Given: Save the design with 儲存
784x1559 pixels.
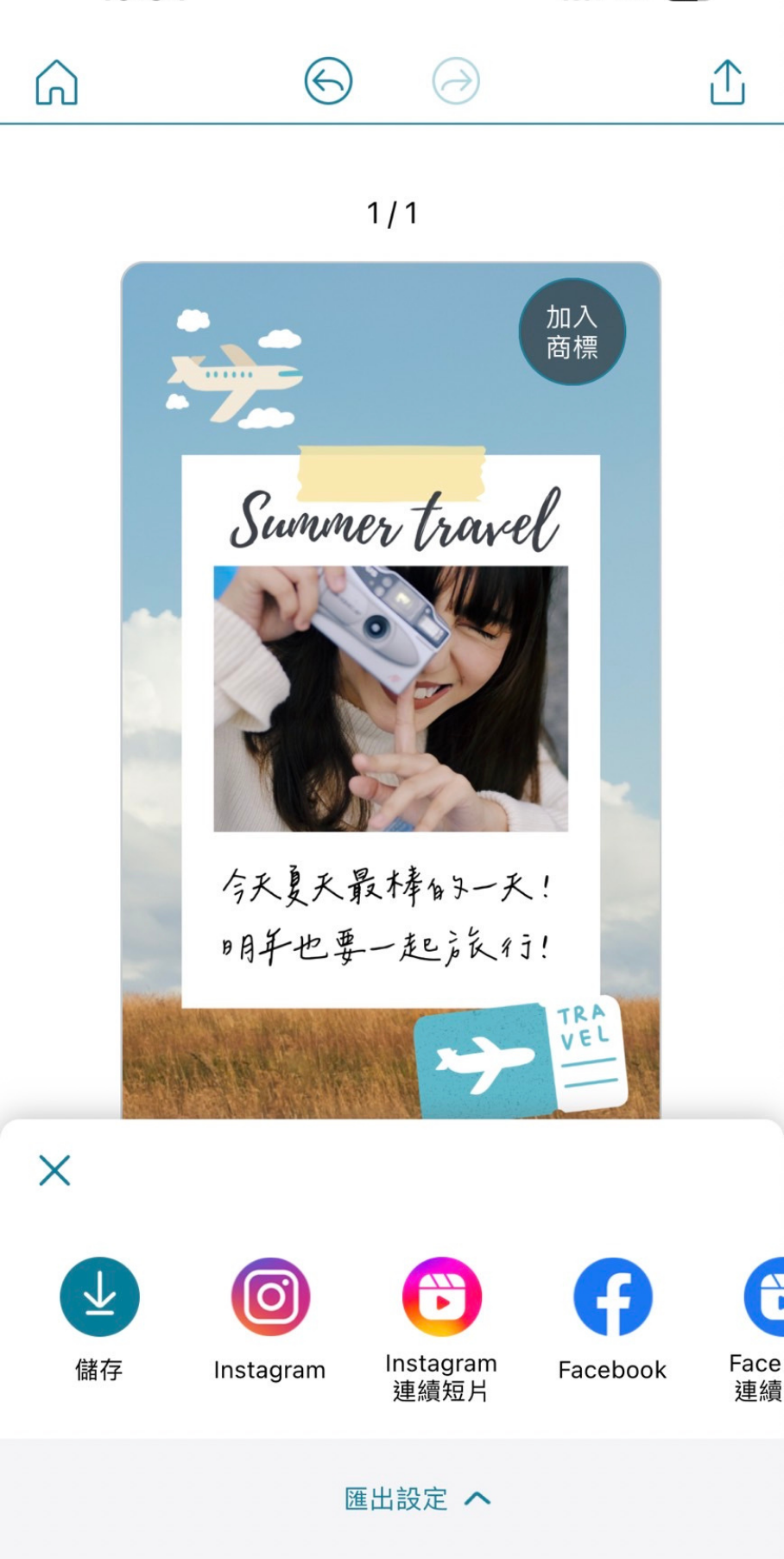Looking at the screenshot, I should point(99,1297).
